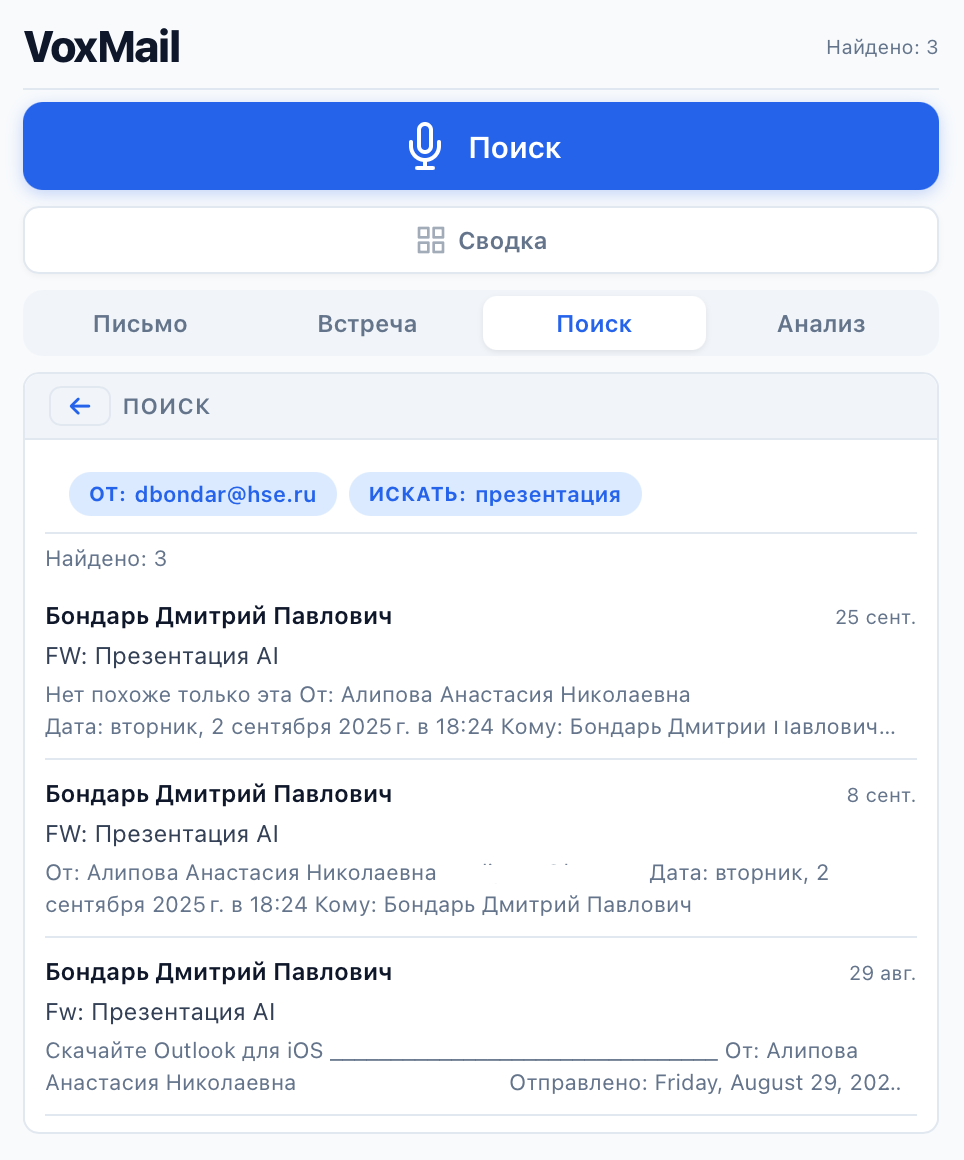Open the 25 сент. email FW: Презентация AI

(x=480, y=670)
